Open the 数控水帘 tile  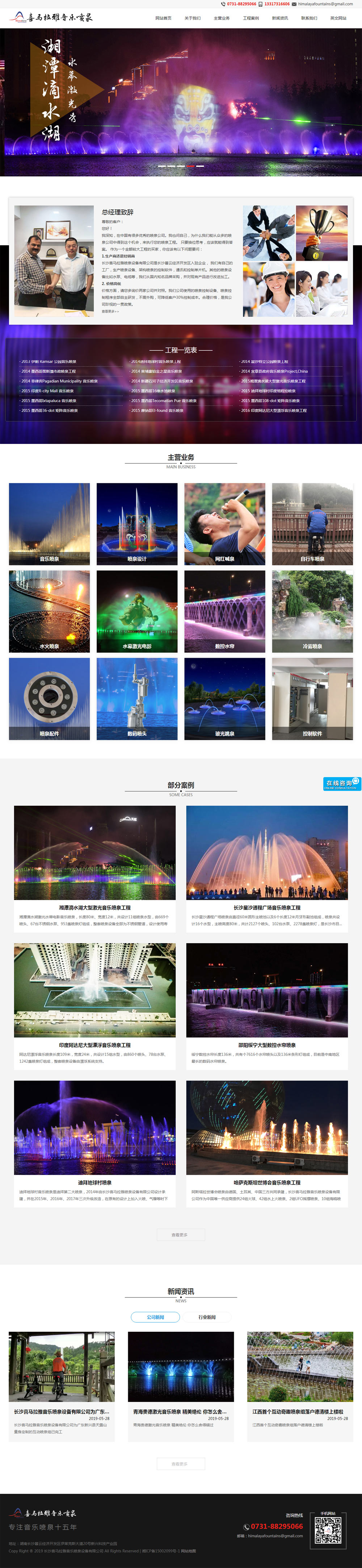click(x=225, y=611)
